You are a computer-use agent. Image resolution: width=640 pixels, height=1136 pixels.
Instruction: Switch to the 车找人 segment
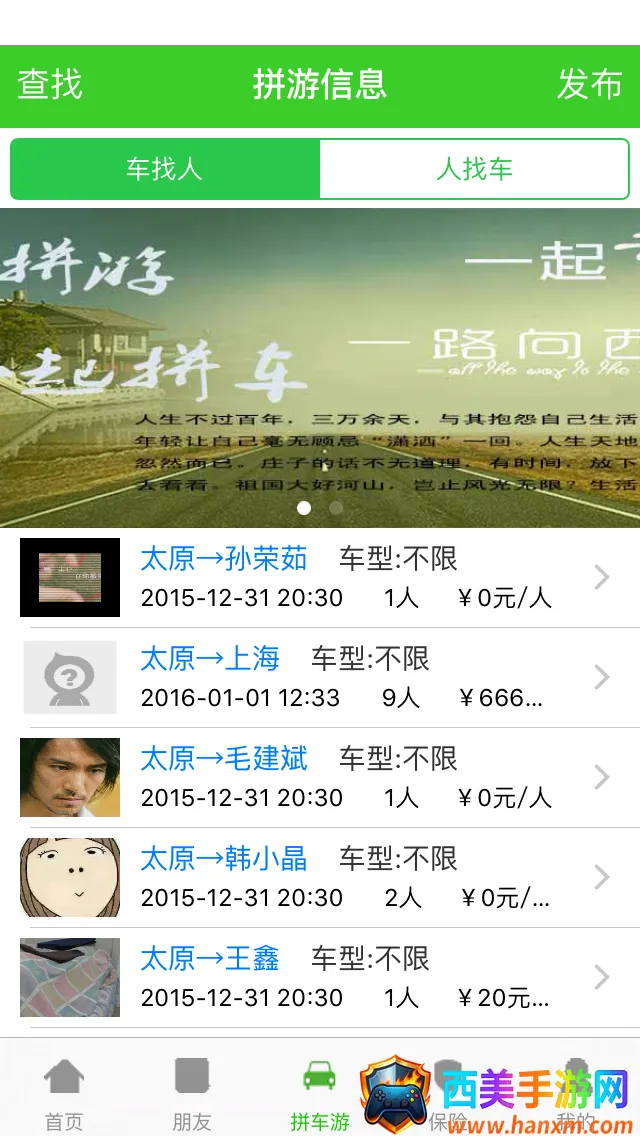coord(165,169)
